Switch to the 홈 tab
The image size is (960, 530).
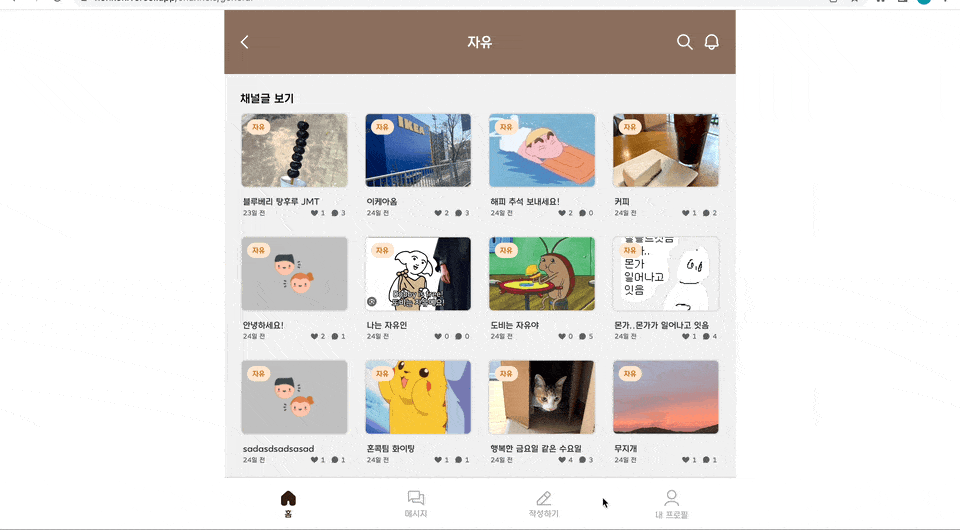click(x=288, y=504)
